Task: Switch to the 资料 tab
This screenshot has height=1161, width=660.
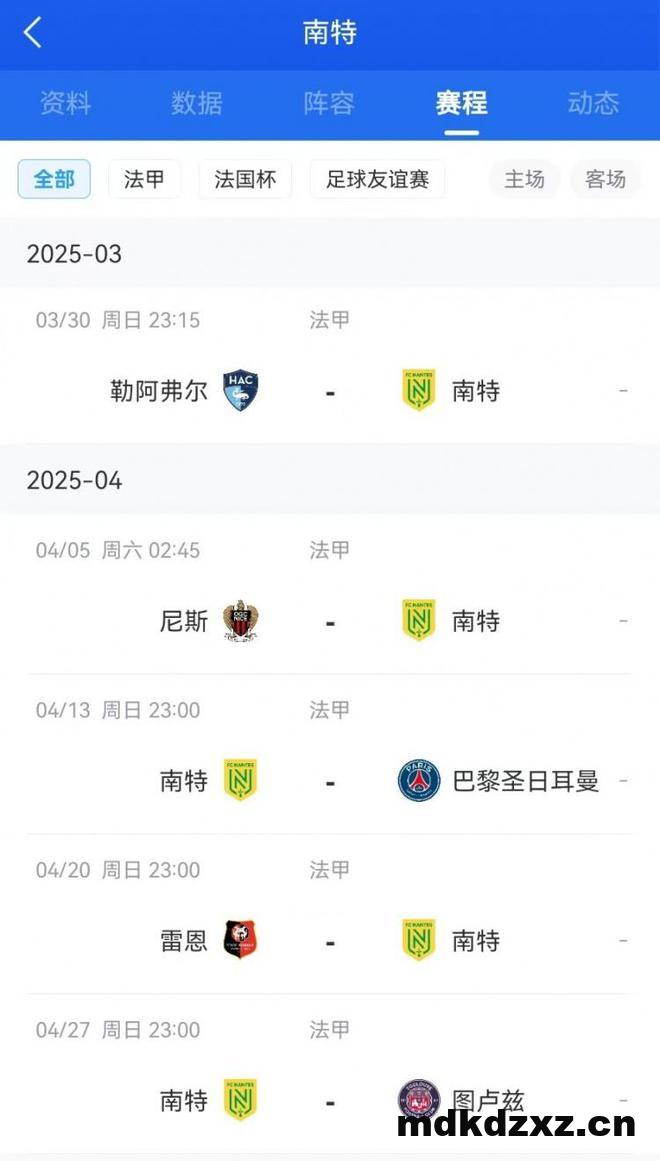Action: click(x=65, y=103)
